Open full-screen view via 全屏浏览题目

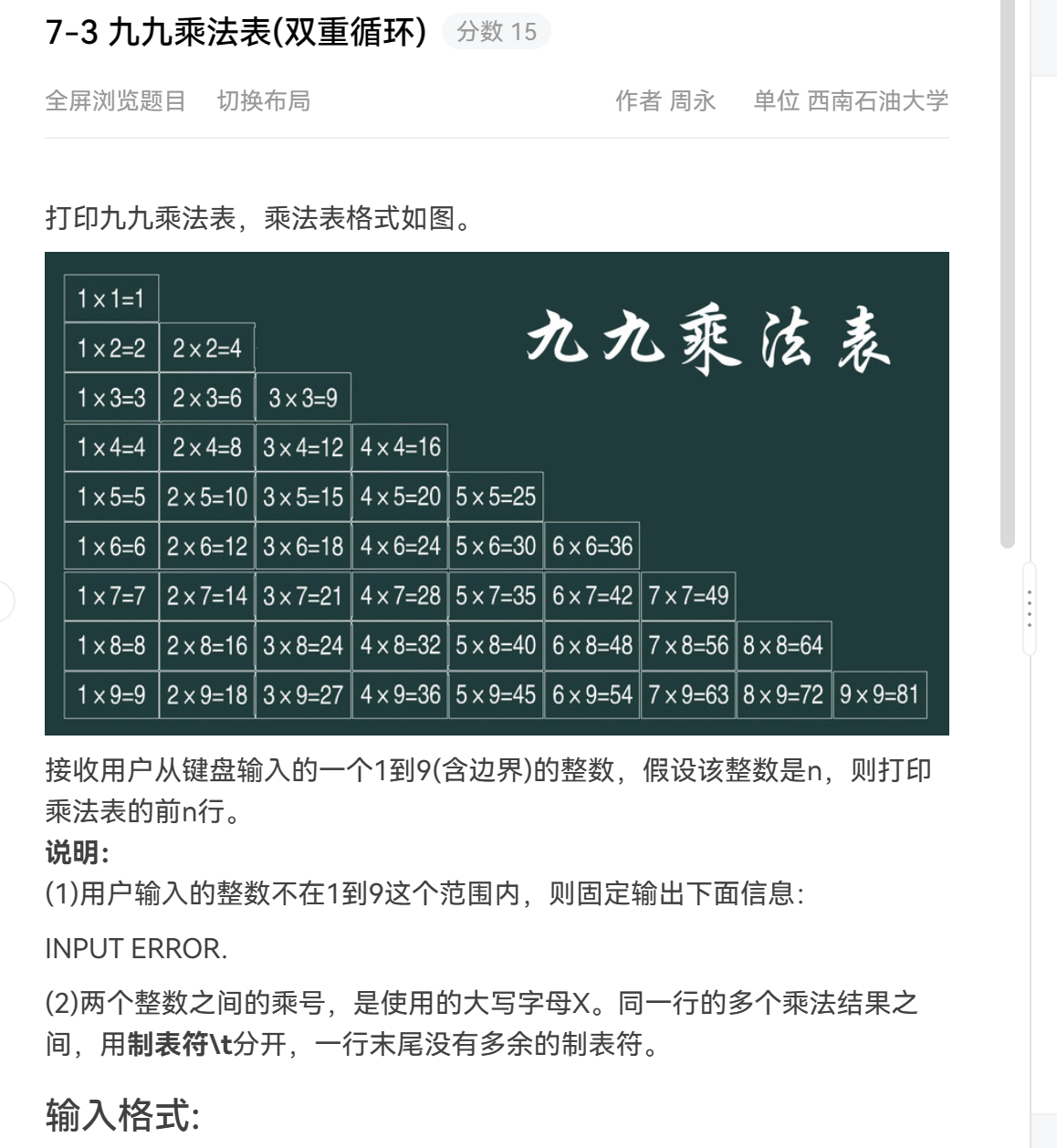pyautogui.click(x=115, y=100)
